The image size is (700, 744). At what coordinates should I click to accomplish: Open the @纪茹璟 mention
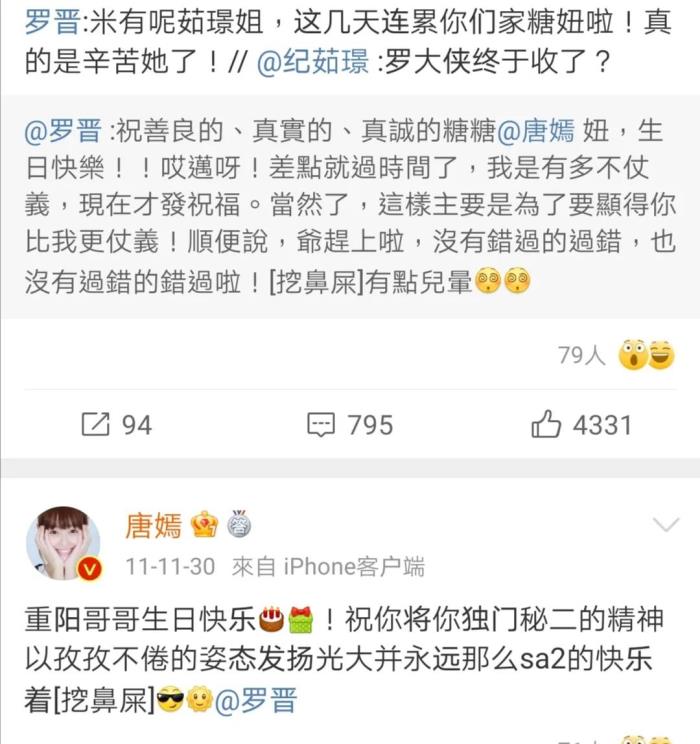[x=312, y=64]
